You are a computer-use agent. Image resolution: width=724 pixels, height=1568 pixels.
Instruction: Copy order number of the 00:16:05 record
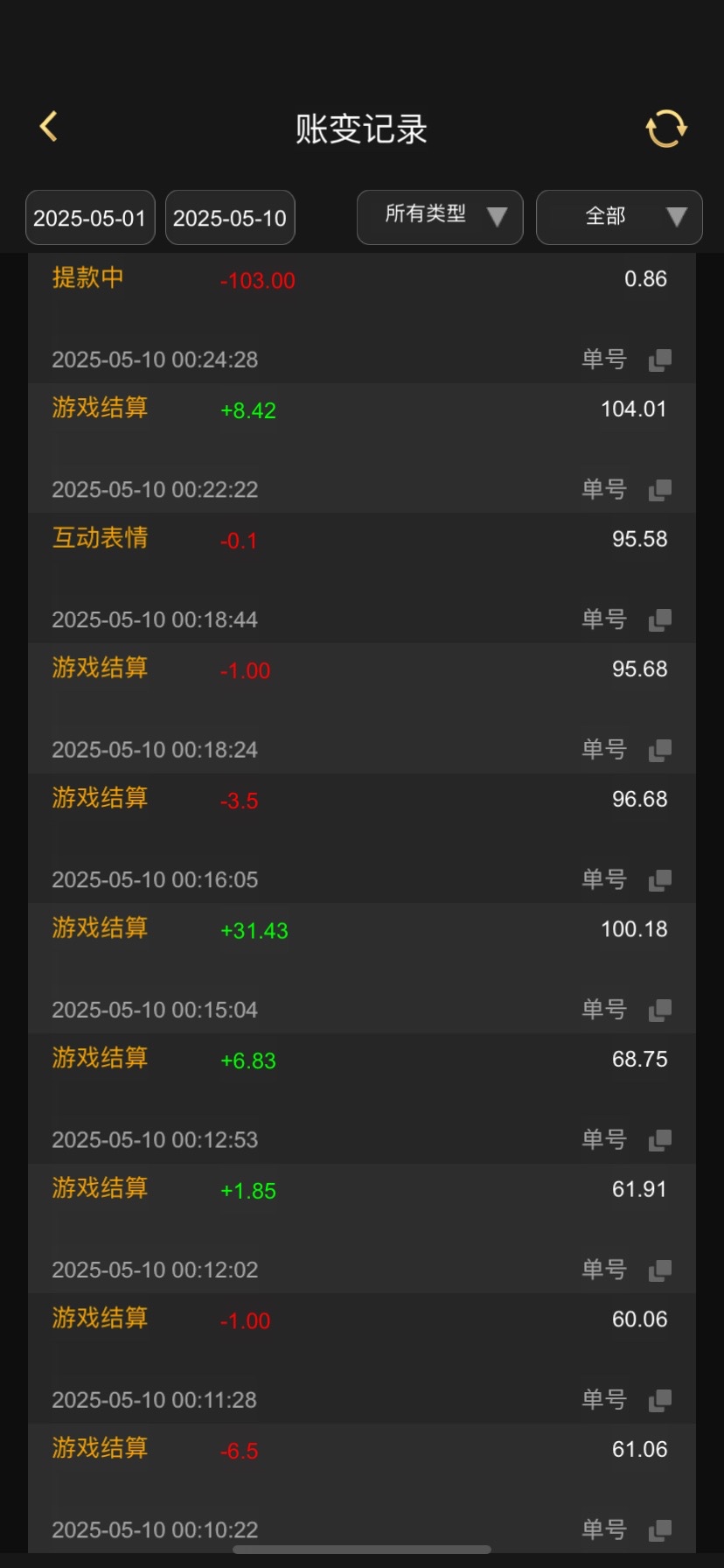[x=660, y=880]
